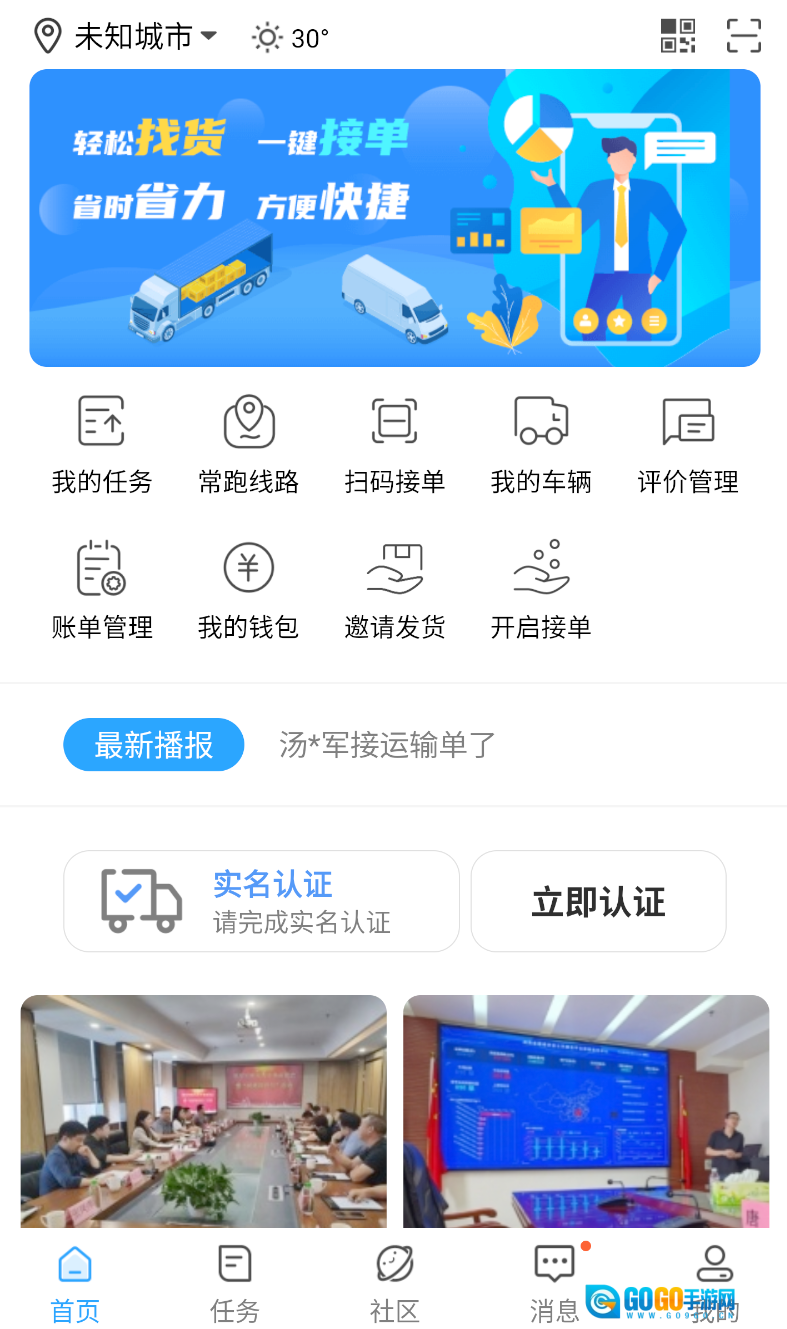Tap the 邀请发货 invite-shipper icon
Screen dimensions: 787x1329
[x=394, y=586]
